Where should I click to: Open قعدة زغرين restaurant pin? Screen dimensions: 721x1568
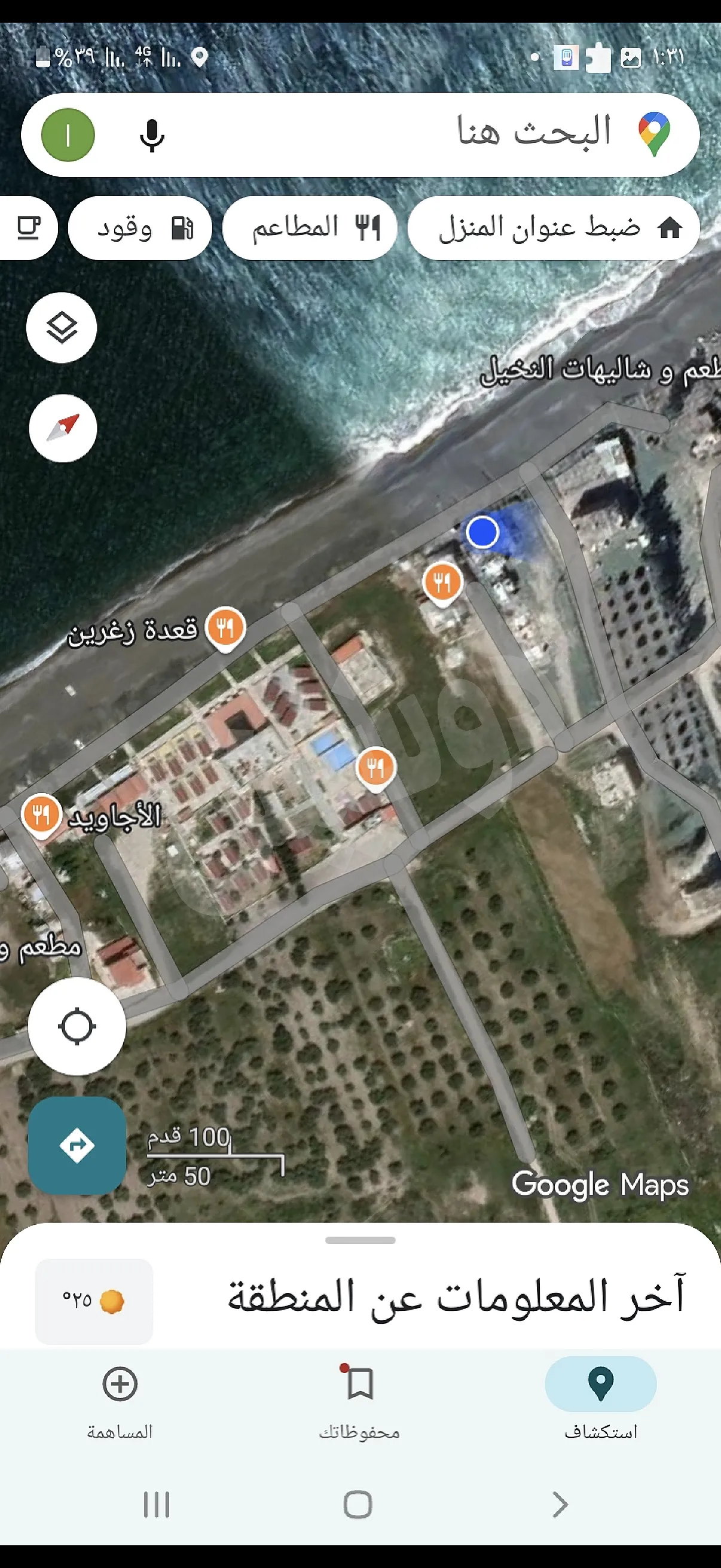[225, 627]
